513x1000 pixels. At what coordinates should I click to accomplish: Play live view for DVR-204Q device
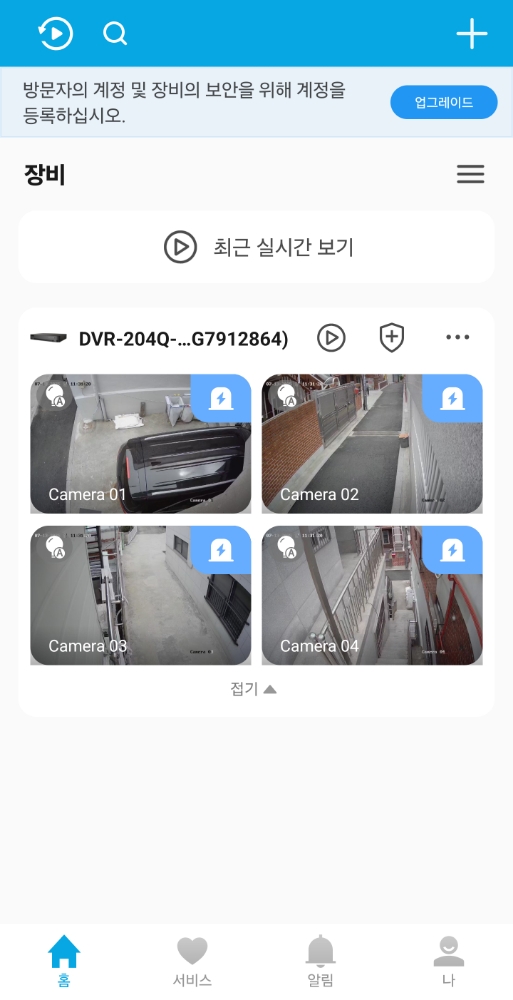coord(331,338)
